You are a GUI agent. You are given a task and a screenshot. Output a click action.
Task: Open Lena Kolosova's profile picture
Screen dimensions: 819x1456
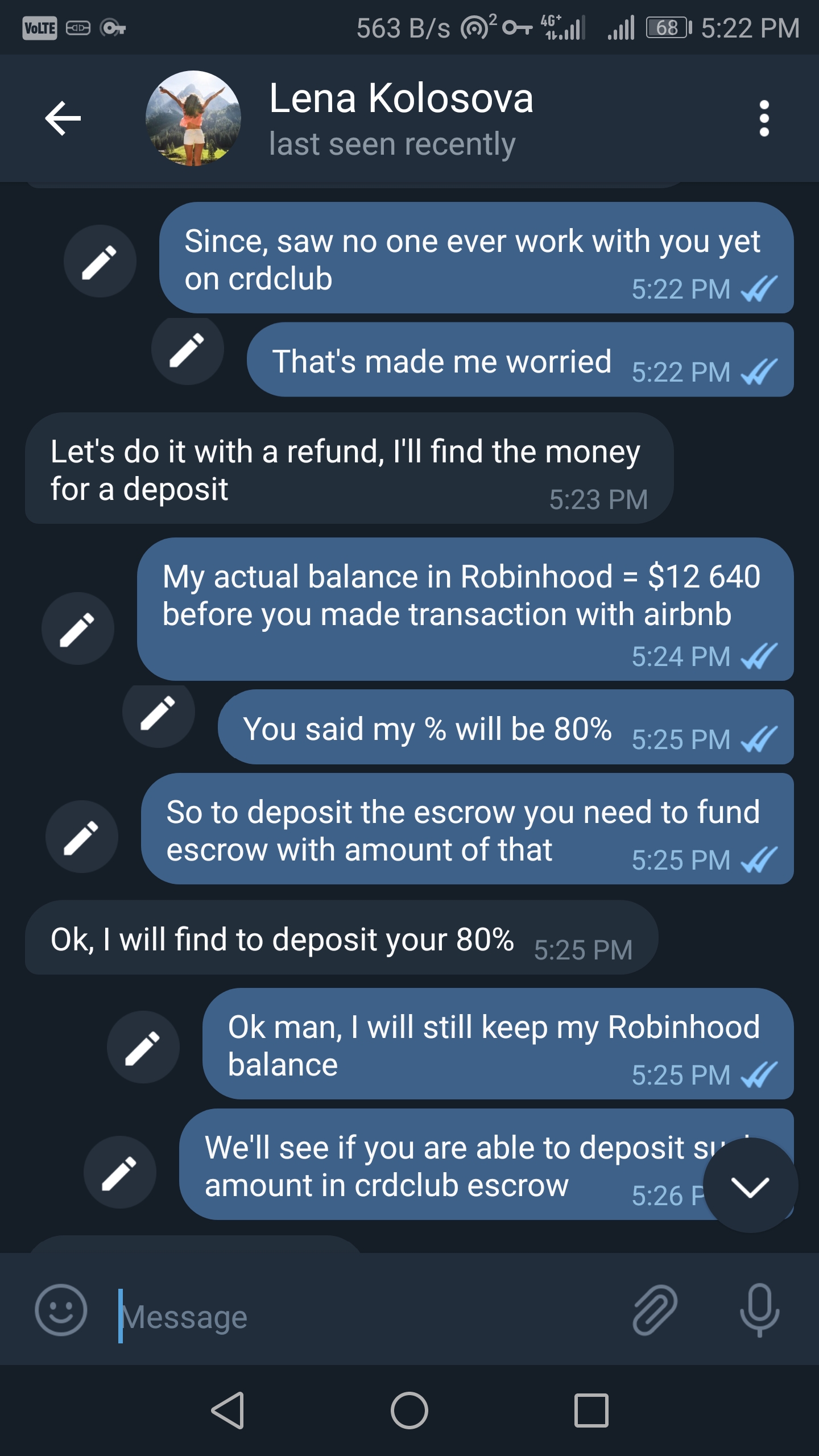(x=193, y=118)
